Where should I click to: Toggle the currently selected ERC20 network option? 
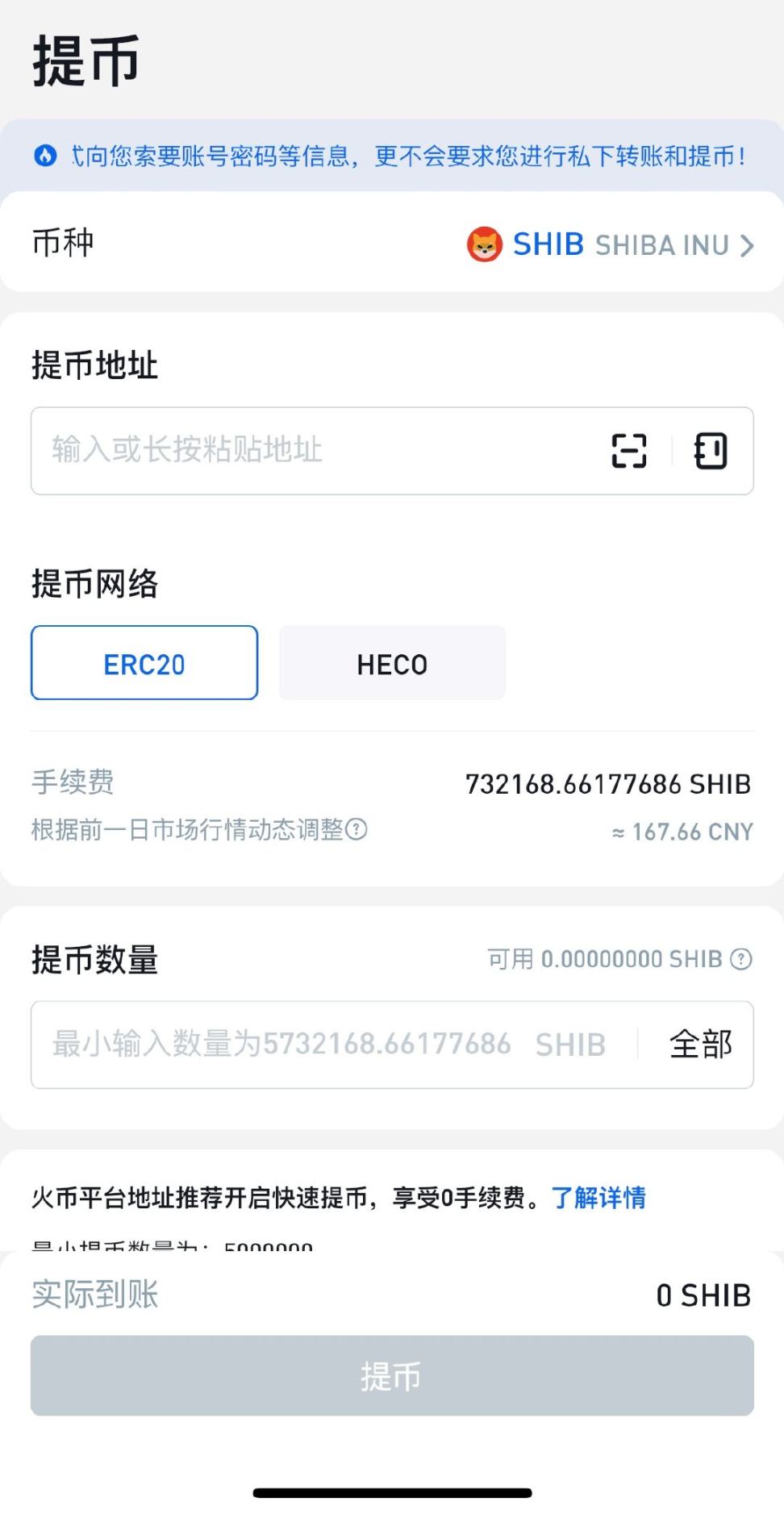pyautogui.click(x=144, y=662)
